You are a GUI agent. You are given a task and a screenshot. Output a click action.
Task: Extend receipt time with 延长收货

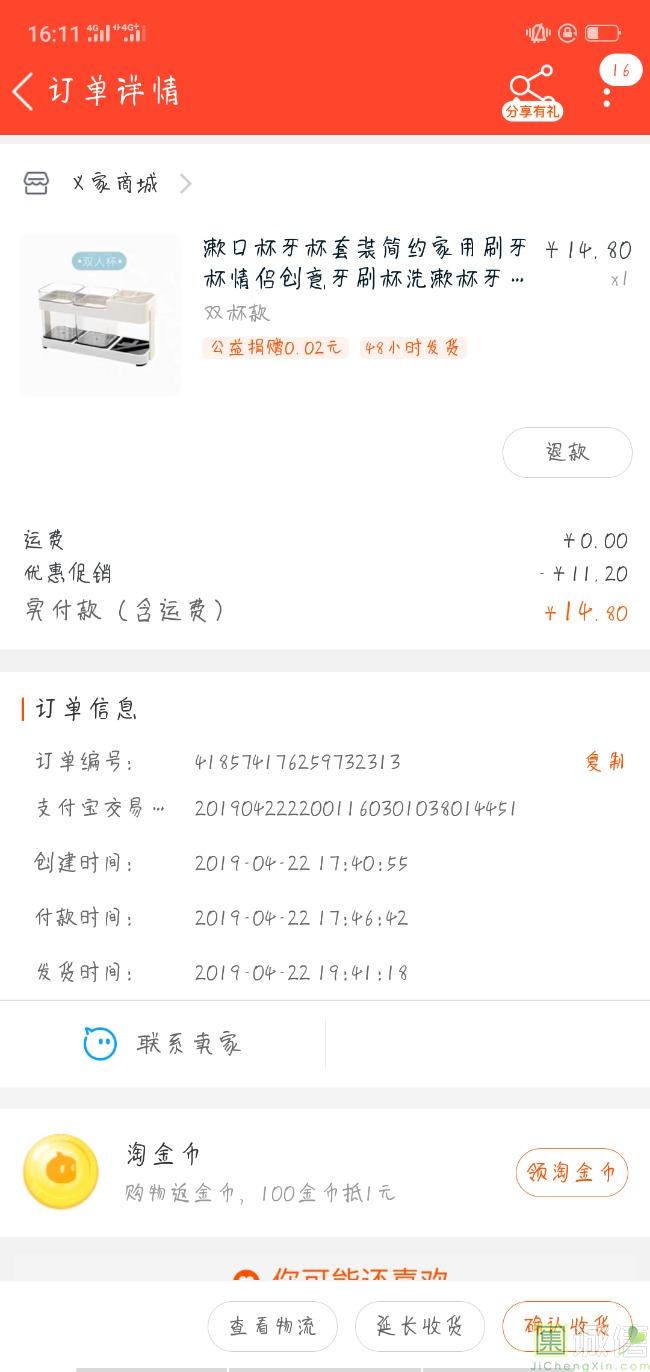420,1326
